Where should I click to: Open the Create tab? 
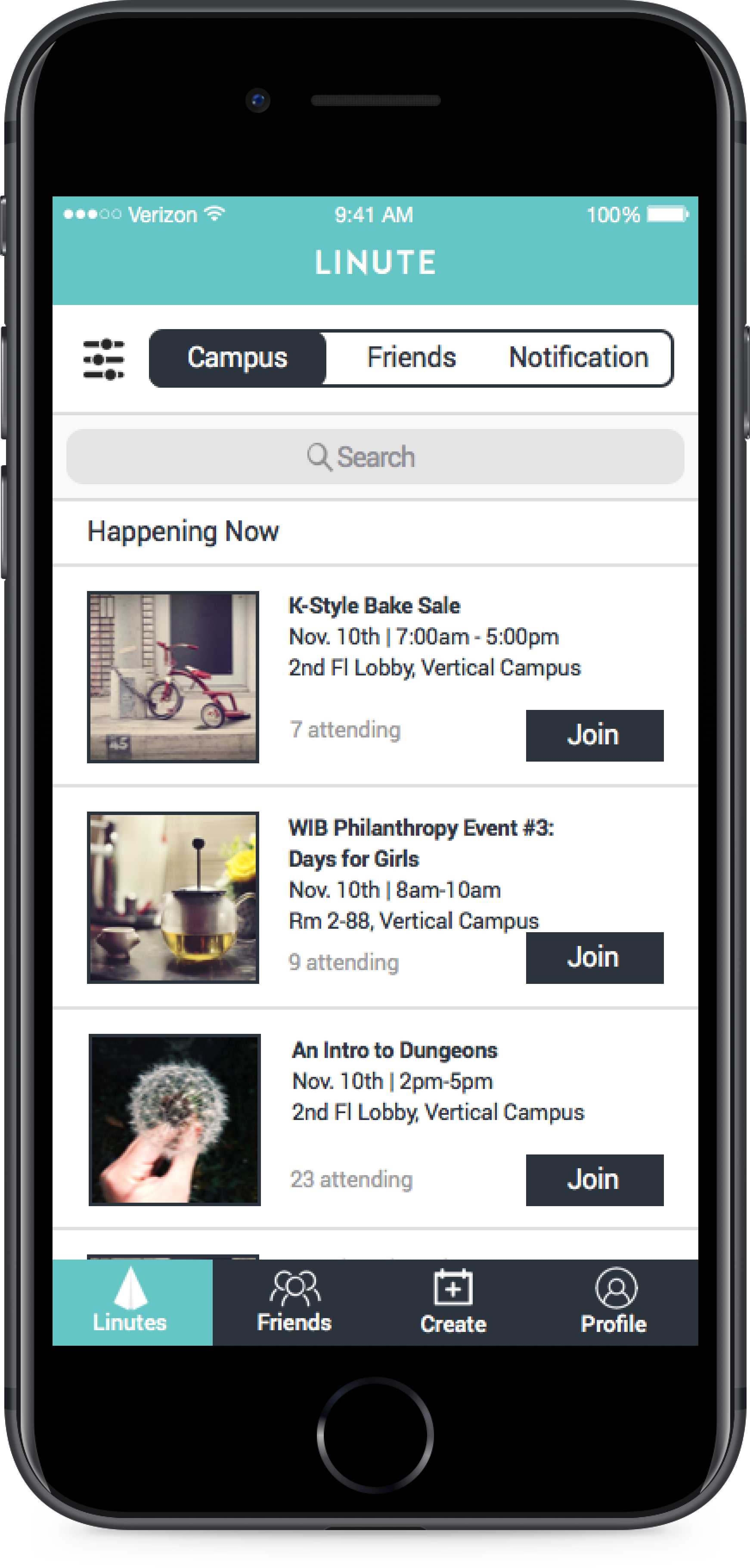coord(453,1302)
